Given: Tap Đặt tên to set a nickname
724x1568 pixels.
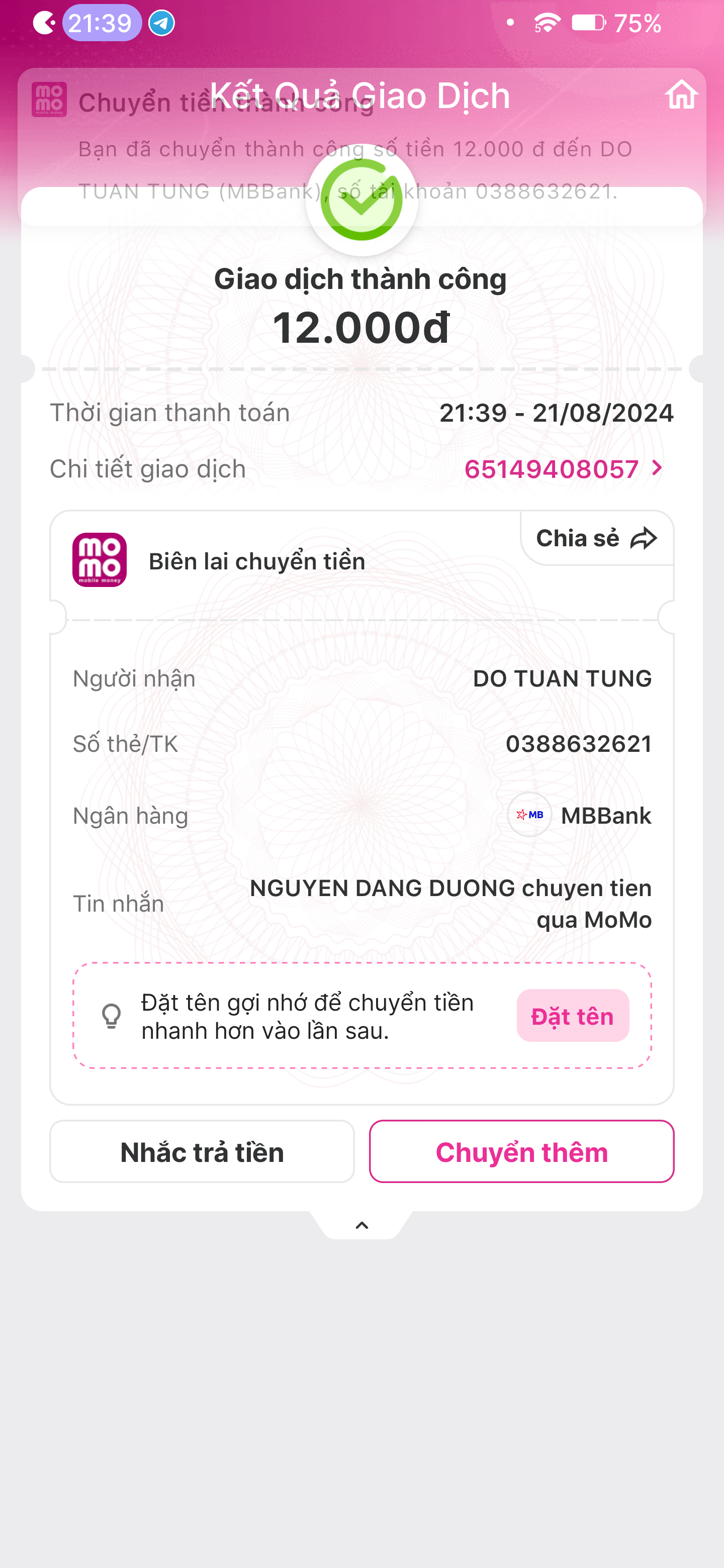Looking at the screenshot, I should coord(572,1016).
